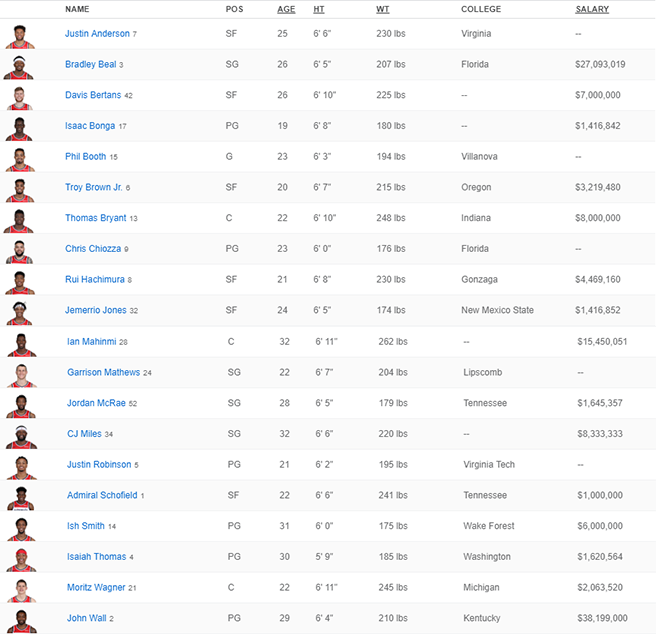The width and height of the screenshot is (656, 634).
Task: Tap the Ish Smith name link
Action: pyautogui.click(x=86, y=526)
